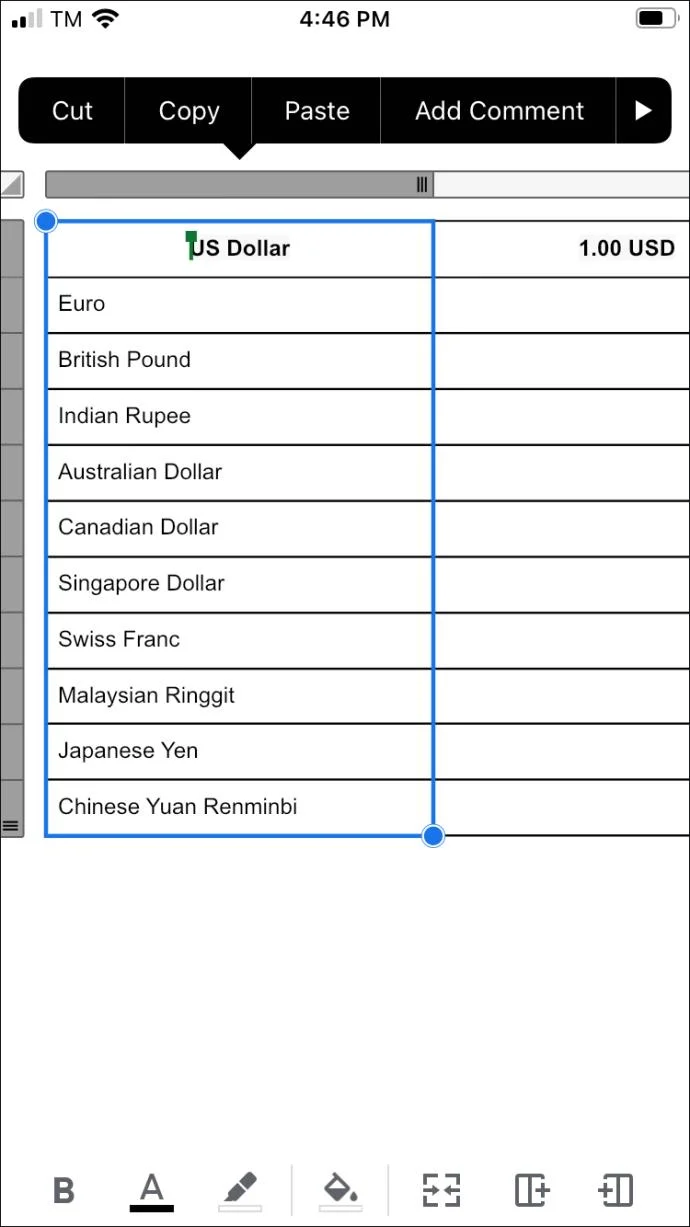
Task: Tap the merge cells button
Action: coord(441,1190)
